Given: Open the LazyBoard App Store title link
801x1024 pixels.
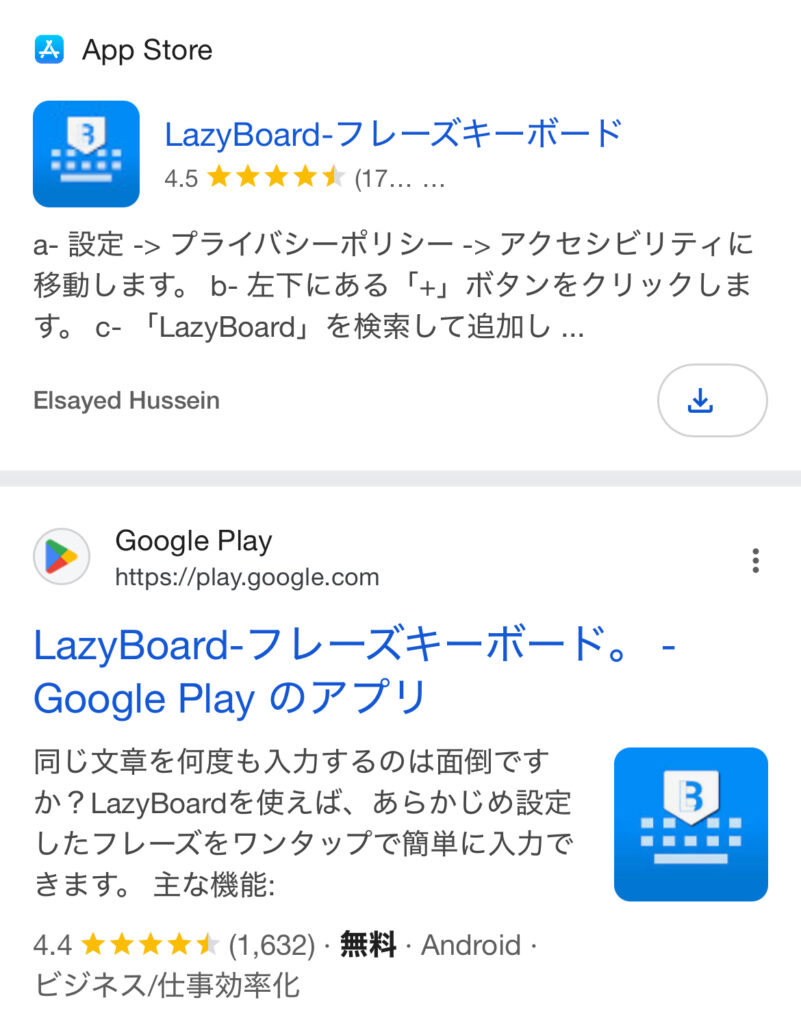Looking at the screenshot, I should point(393,134).
